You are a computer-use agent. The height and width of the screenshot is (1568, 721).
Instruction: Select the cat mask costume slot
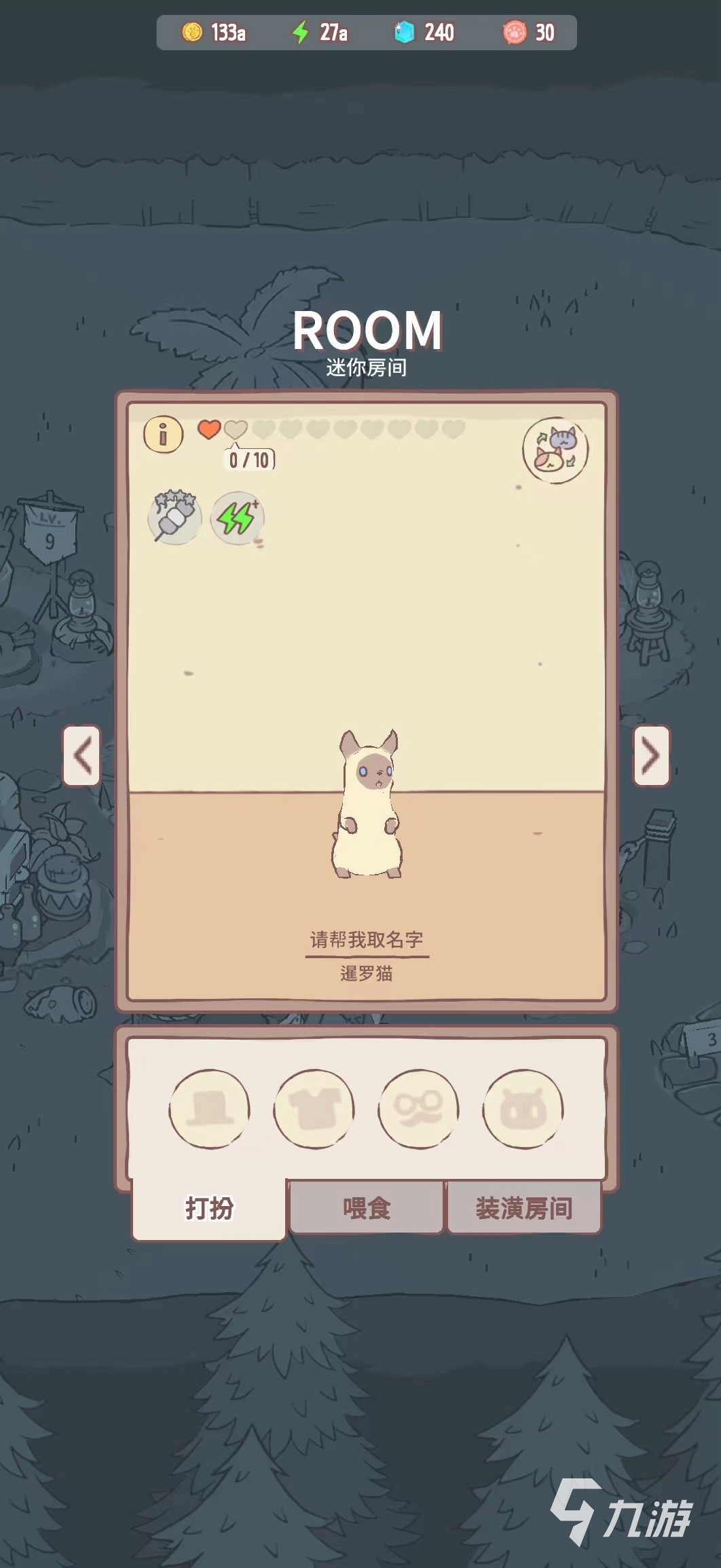(523, 1109)
